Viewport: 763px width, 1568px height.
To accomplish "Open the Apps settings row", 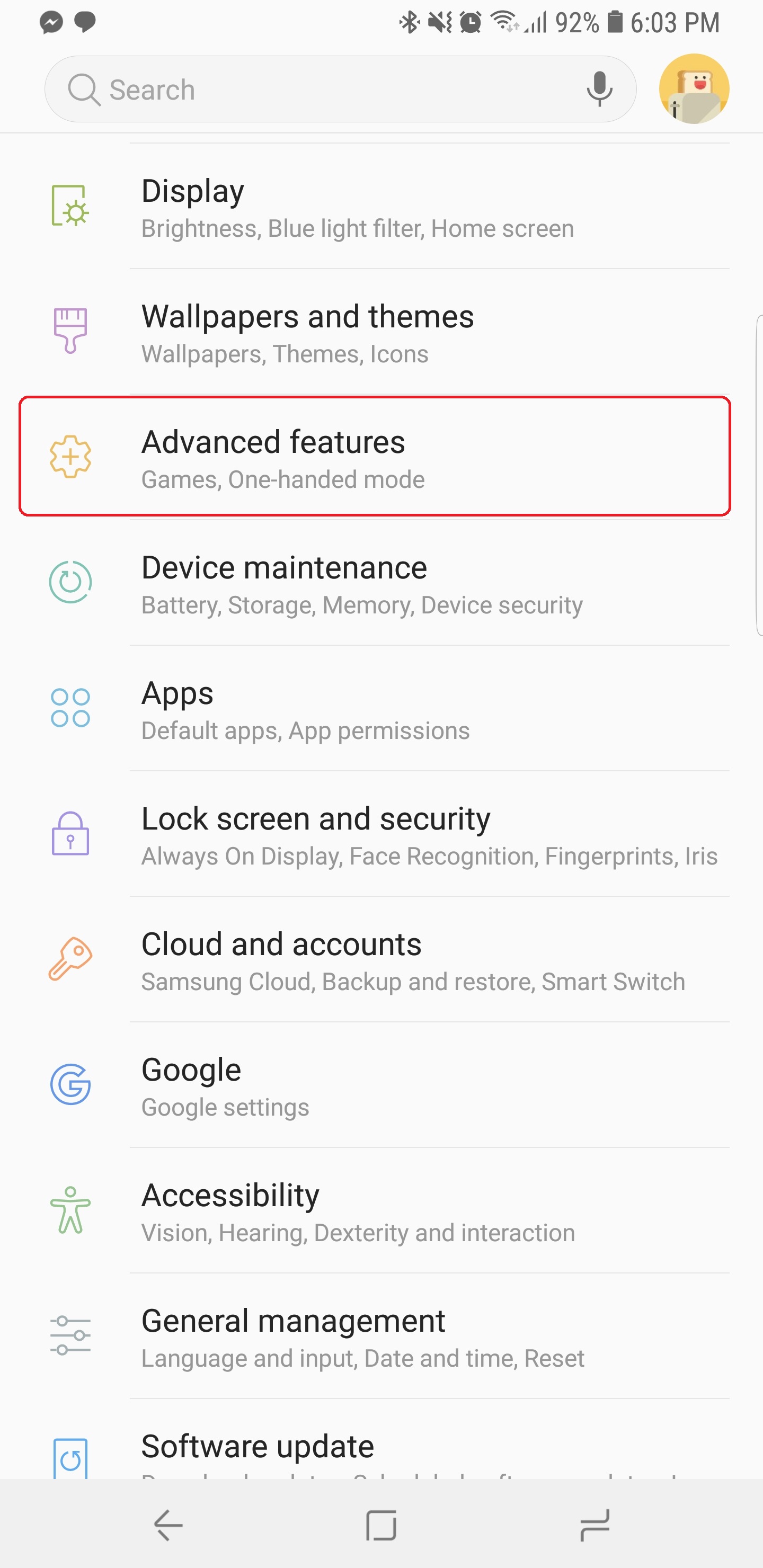I will pyautogui.click(x=381, y=709).
